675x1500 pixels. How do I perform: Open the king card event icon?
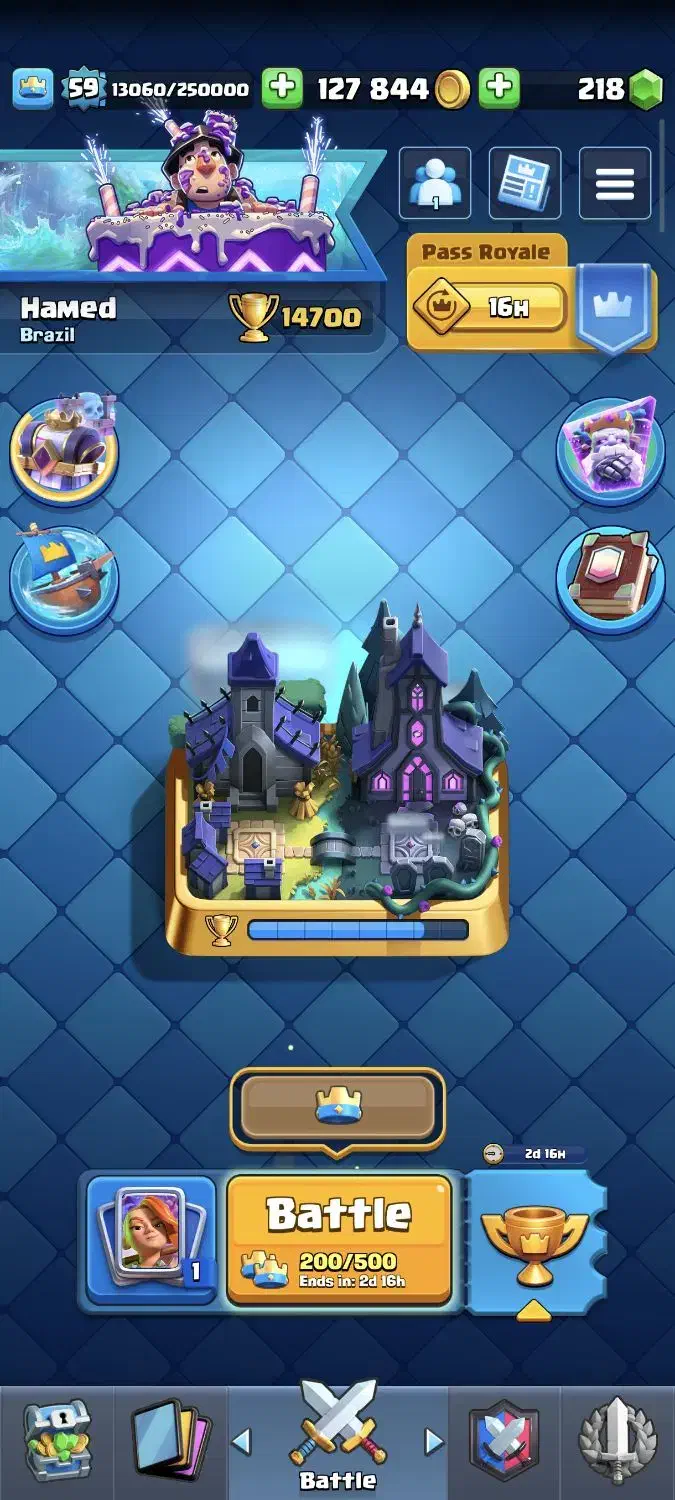pos(610,450)
